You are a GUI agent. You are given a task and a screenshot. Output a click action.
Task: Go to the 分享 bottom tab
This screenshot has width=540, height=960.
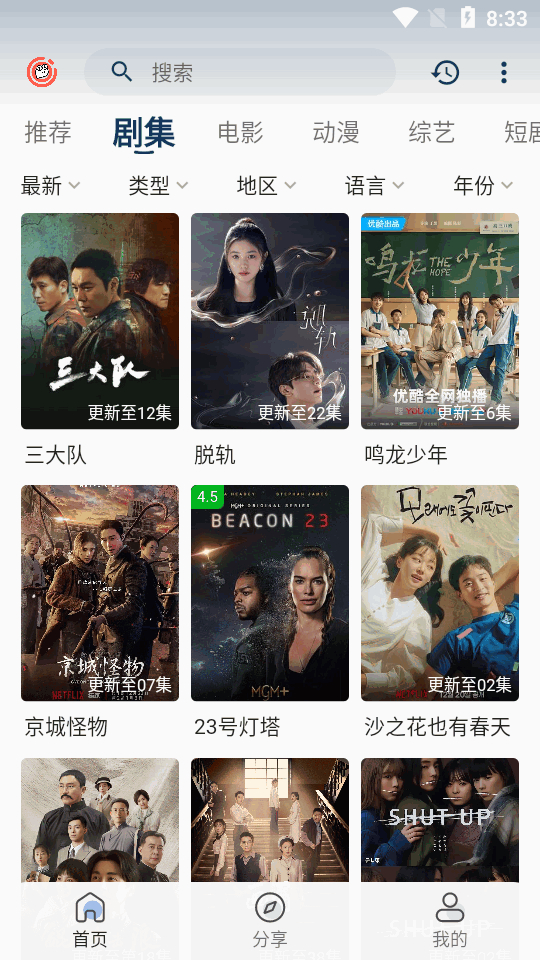click(x=270, y=920)
